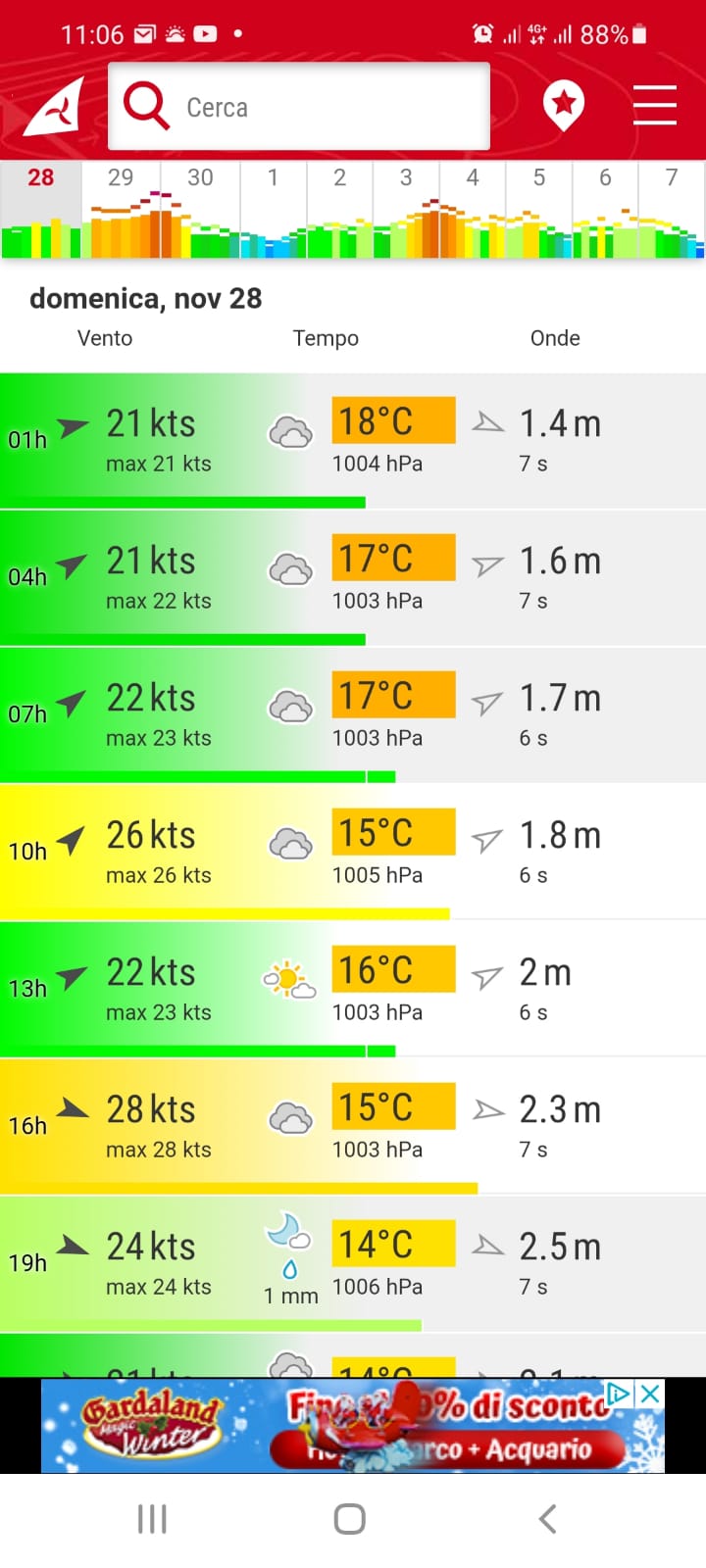This screenshot has width=706, height=1568.
Task: Switch to day 7 forecast
Action: (x=672, y=208)
